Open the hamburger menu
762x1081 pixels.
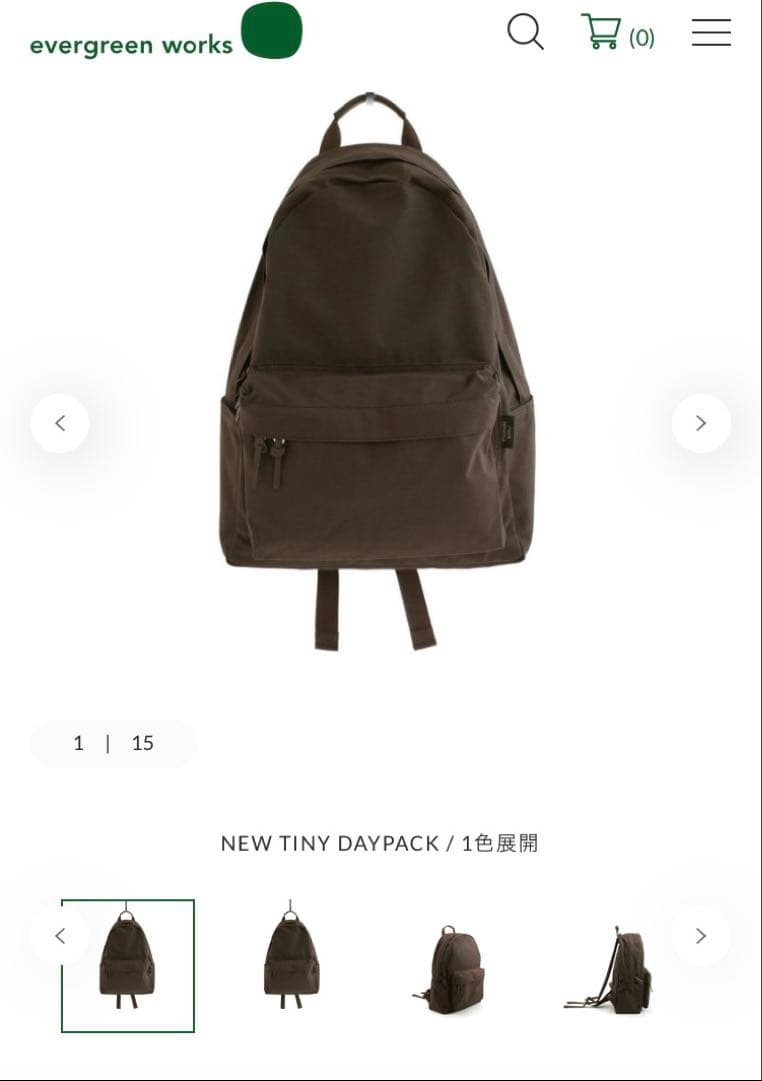pos(711,33)
